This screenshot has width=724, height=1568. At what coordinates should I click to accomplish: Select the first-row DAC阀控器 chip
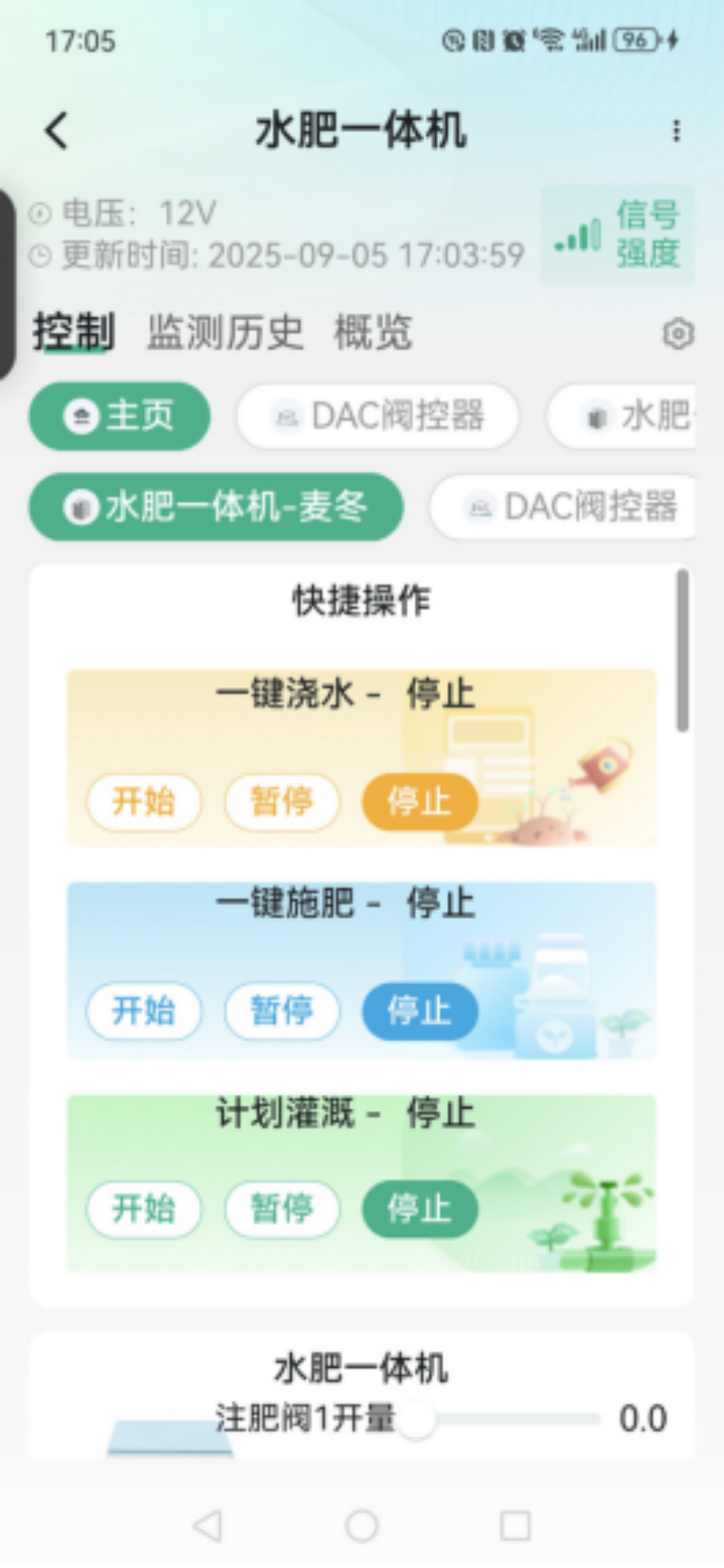377,416
